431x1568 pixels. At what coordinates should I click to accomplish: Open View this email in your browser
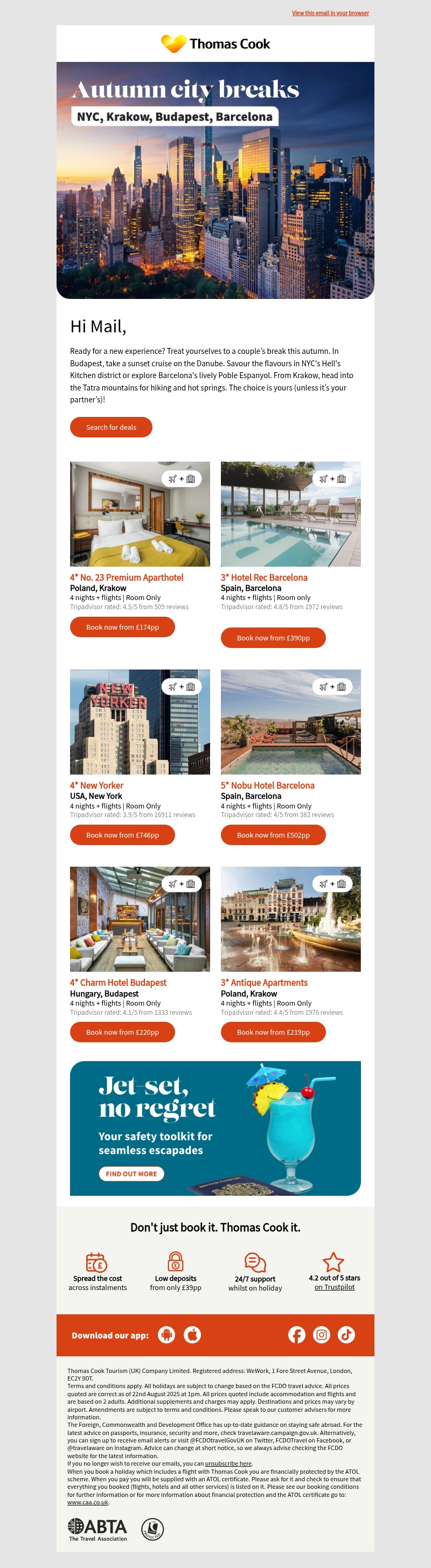[330, 13]
